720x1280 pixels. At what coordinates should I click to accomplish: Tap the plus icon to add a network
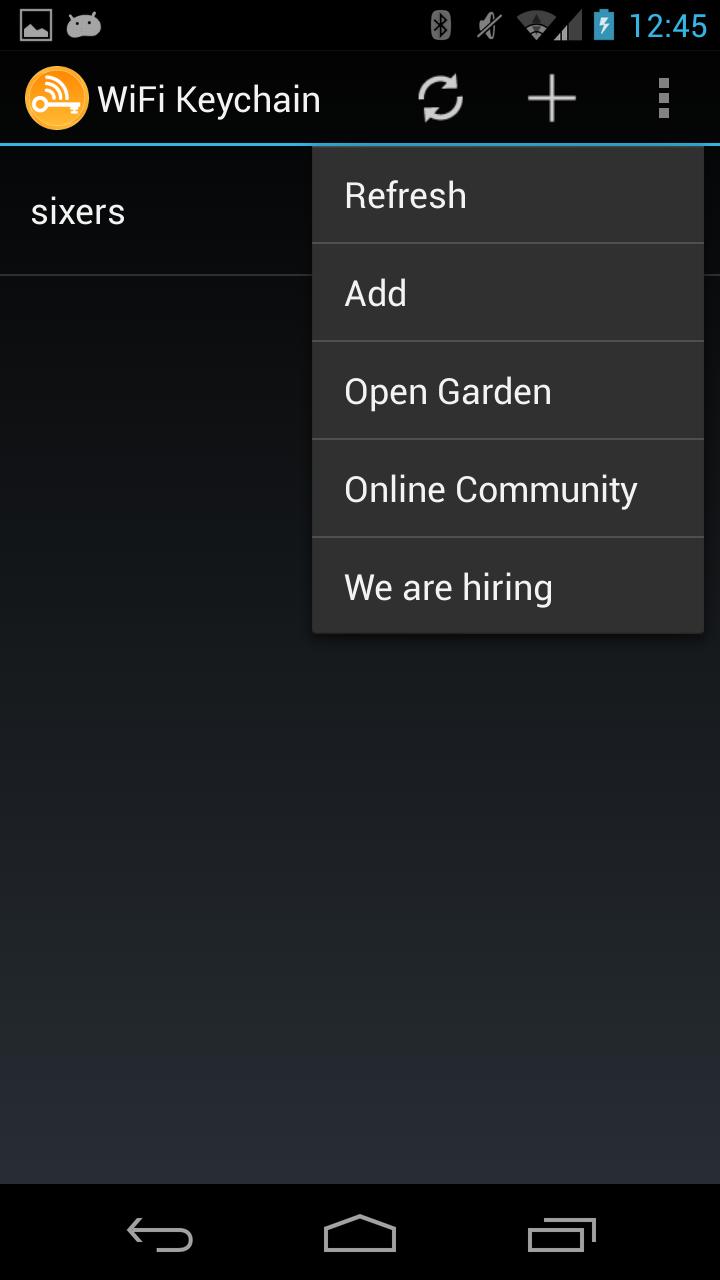(552, 99)
